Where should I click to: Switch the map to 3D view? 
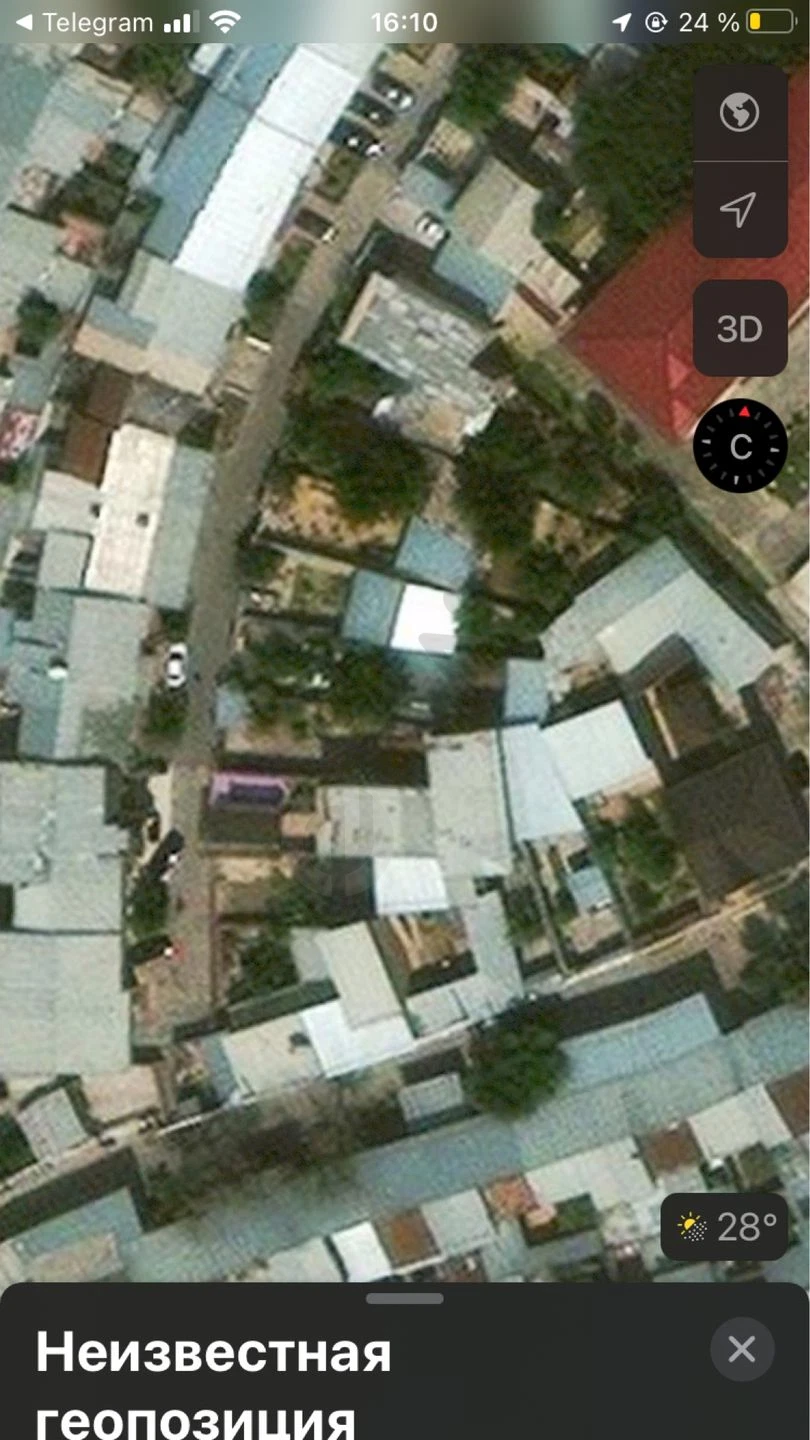pos(740,328)
